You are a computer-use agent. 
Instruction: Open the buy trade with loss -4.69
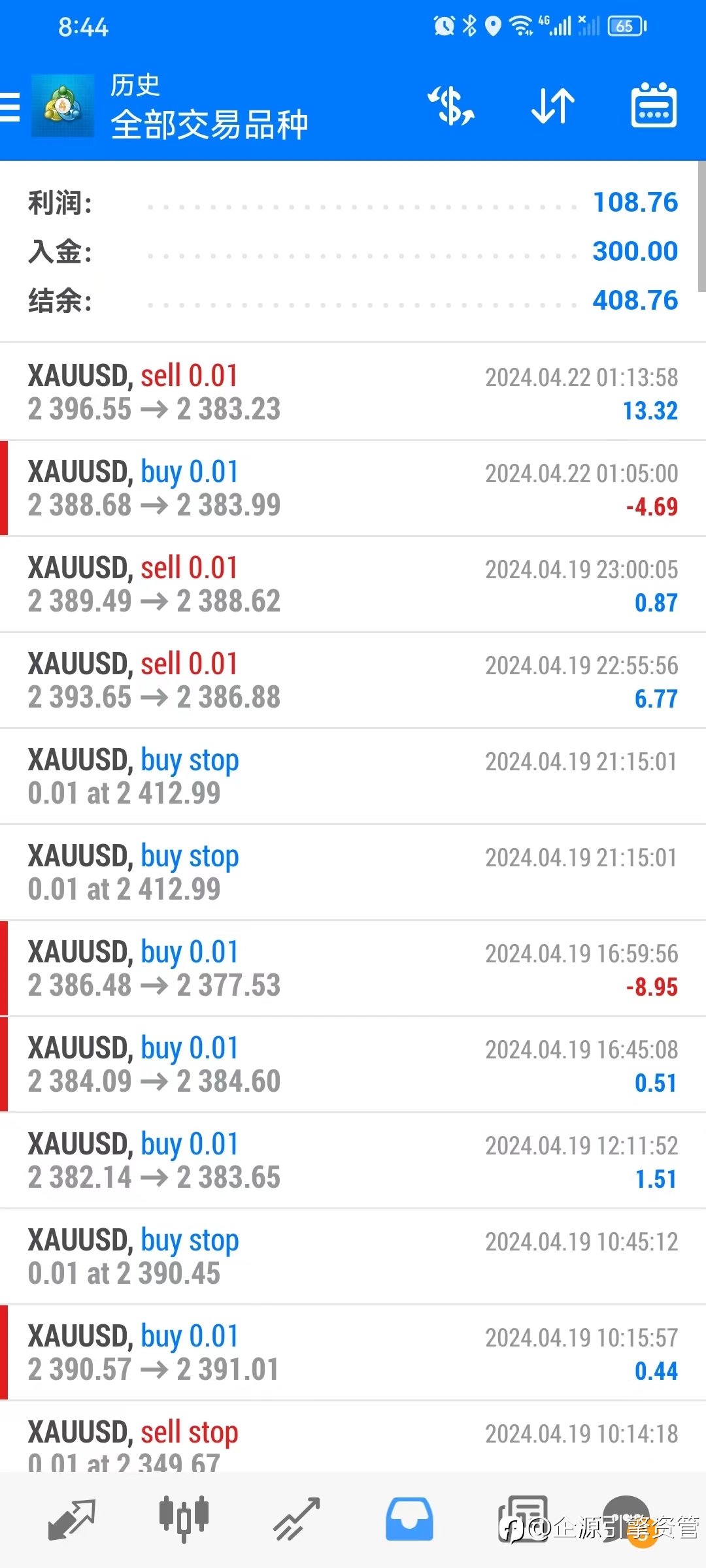pos(353,489)
